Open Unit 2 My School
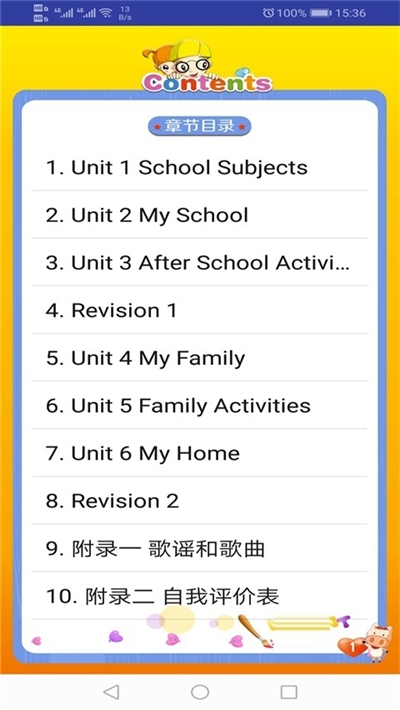Screen dimensions: 400x710 tap(199, 215)
